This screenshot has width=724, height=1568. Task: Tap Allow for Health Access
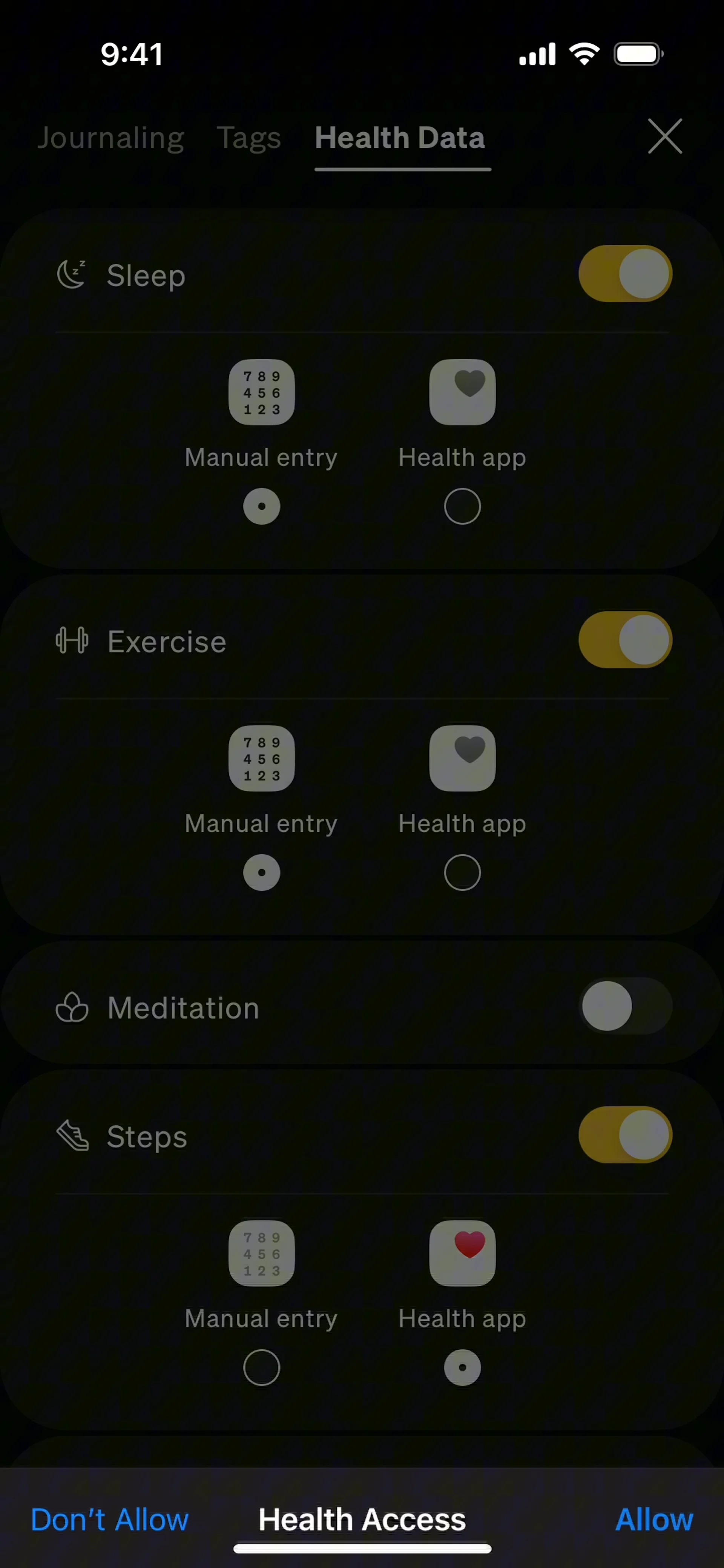(653, 1519)
